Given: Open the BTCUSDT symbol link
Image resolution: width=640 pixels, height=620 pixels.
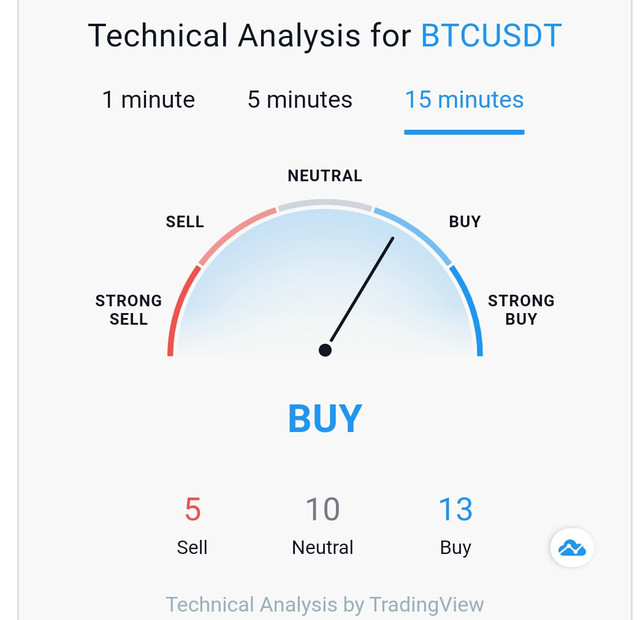Looking at the screenshot, I should click(x=491, y=36).
